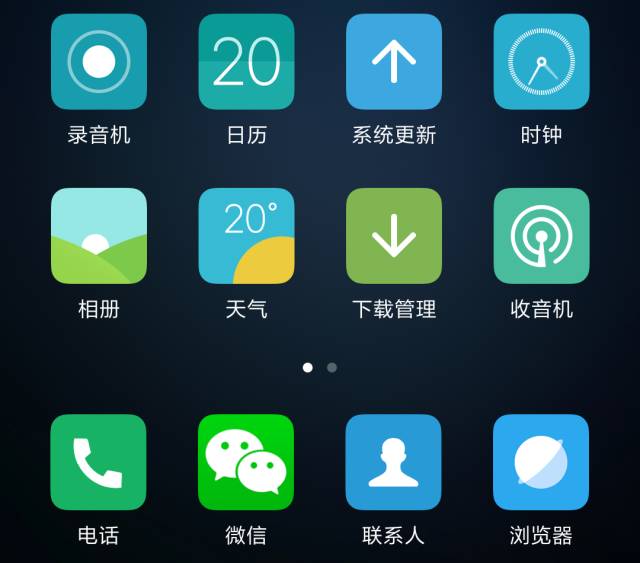Open 下载管理 download manager
Image resolution: width=640 pixels, height=563 pixels.
coord(393,236)
